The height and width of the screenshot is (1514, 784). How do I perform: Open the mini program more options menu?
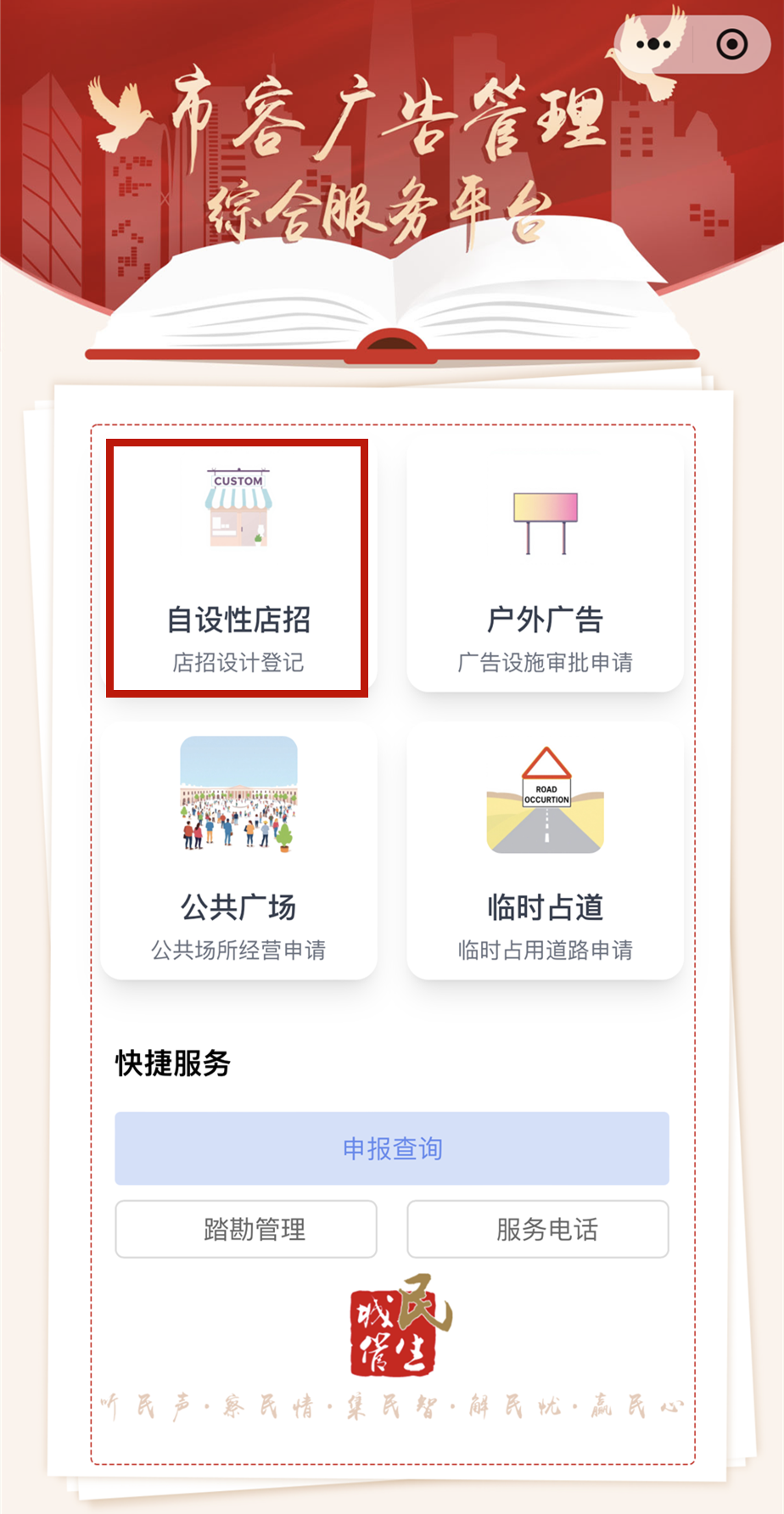(x=653, y=44)
